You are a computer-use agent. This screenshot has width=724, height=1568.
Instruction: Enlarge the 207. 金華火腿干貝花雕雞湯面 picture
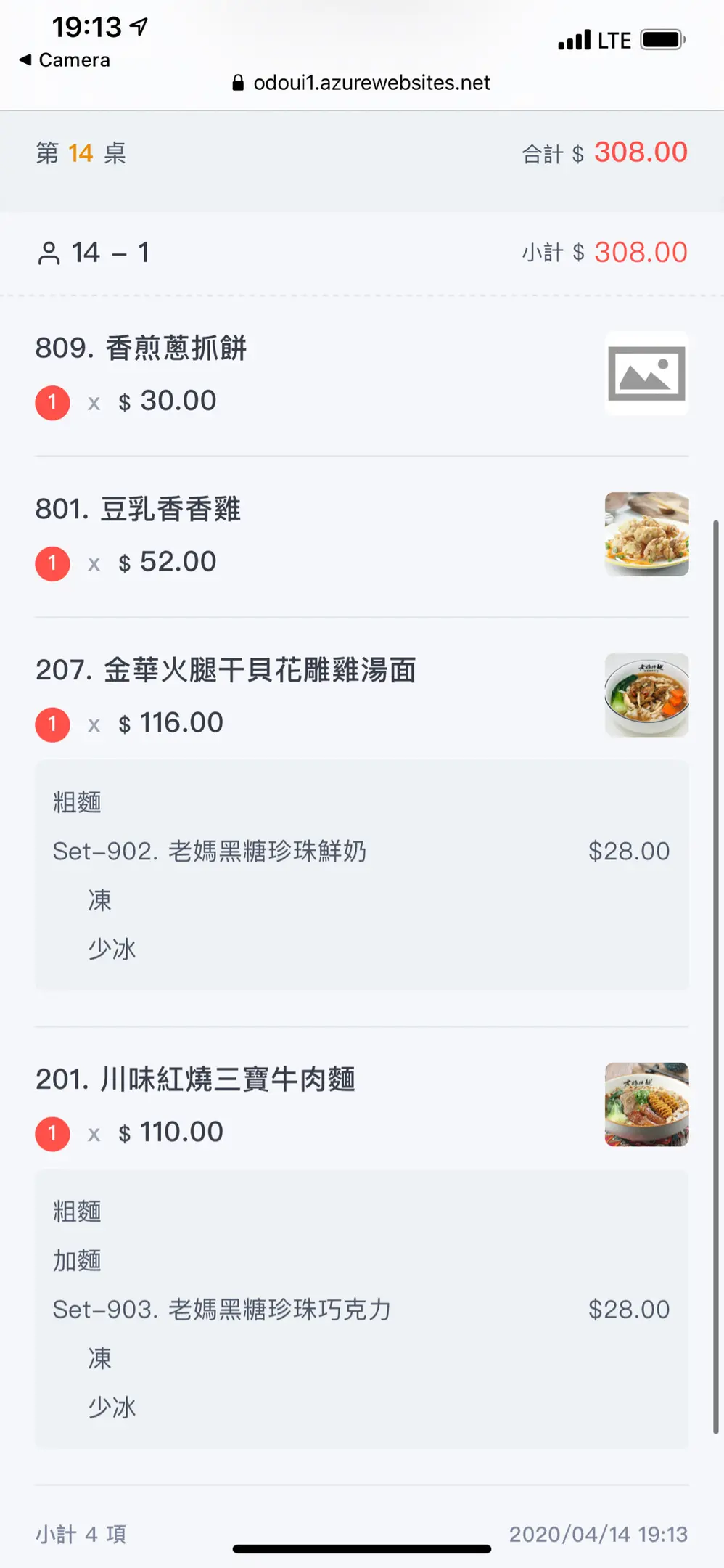pos(646,695)
